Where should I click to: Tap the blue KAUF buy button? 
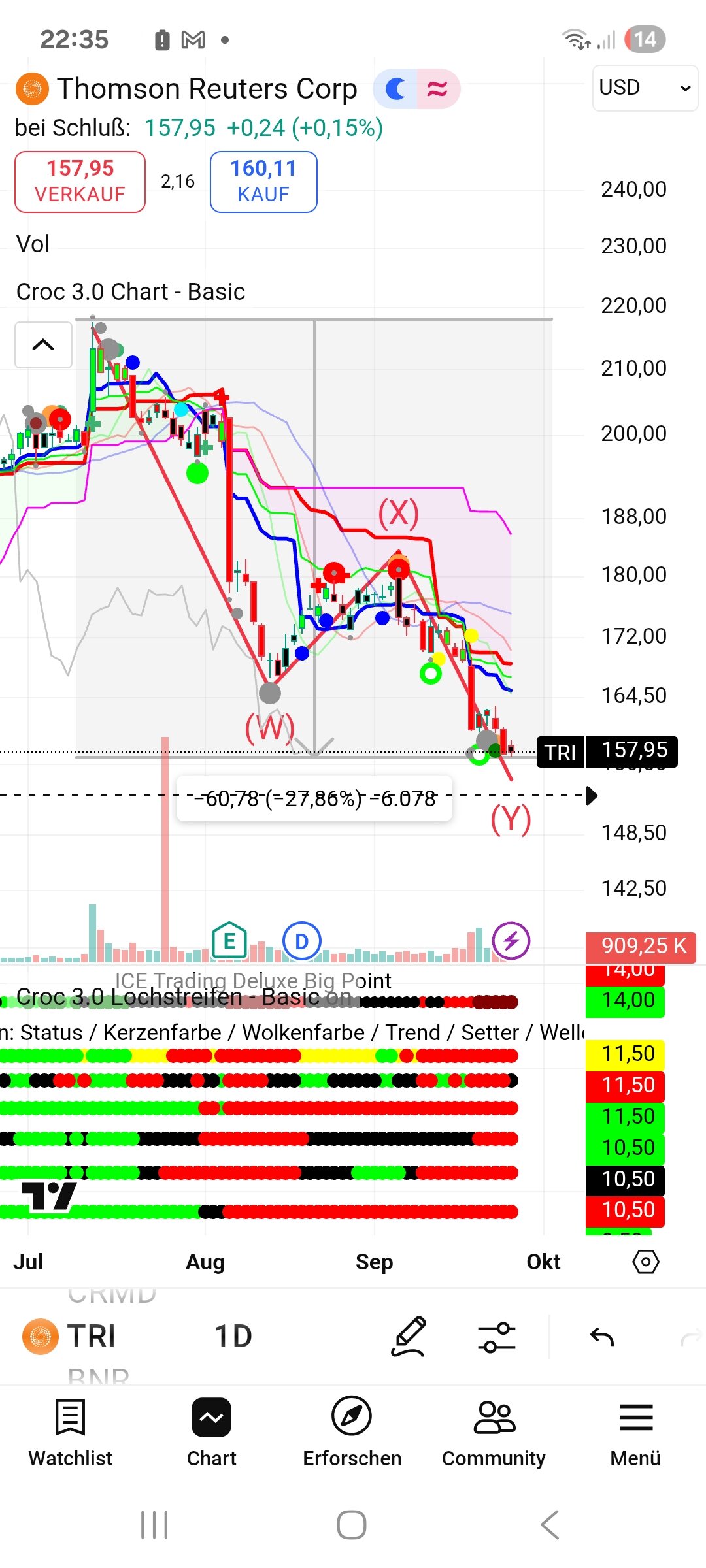click(x=263, y=182)
